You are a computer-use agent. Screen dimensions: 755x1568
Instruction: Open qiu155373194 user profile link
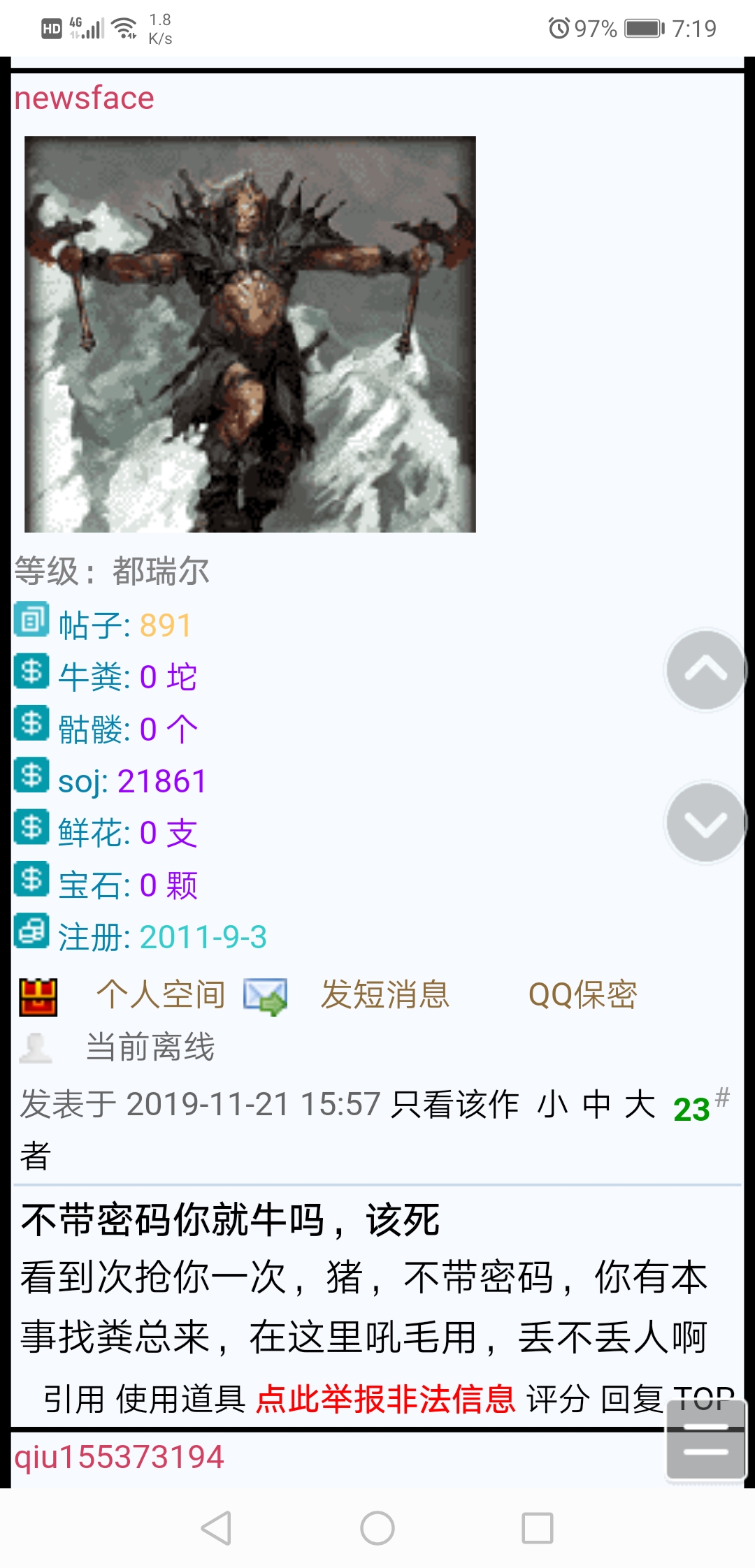pyautogui.click(x=119, y=1458)
